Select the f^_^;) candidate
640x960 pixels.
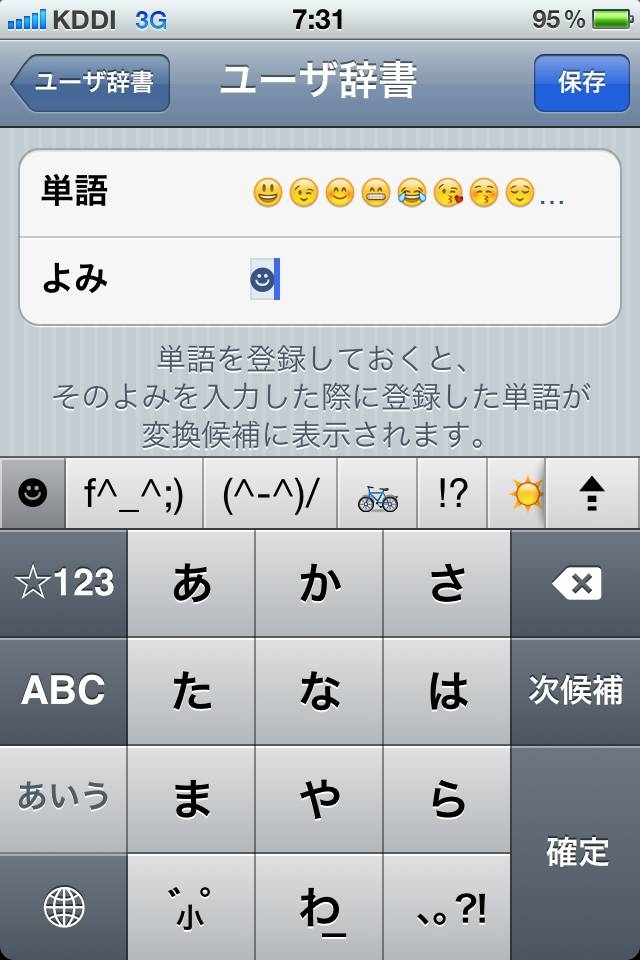134,493
